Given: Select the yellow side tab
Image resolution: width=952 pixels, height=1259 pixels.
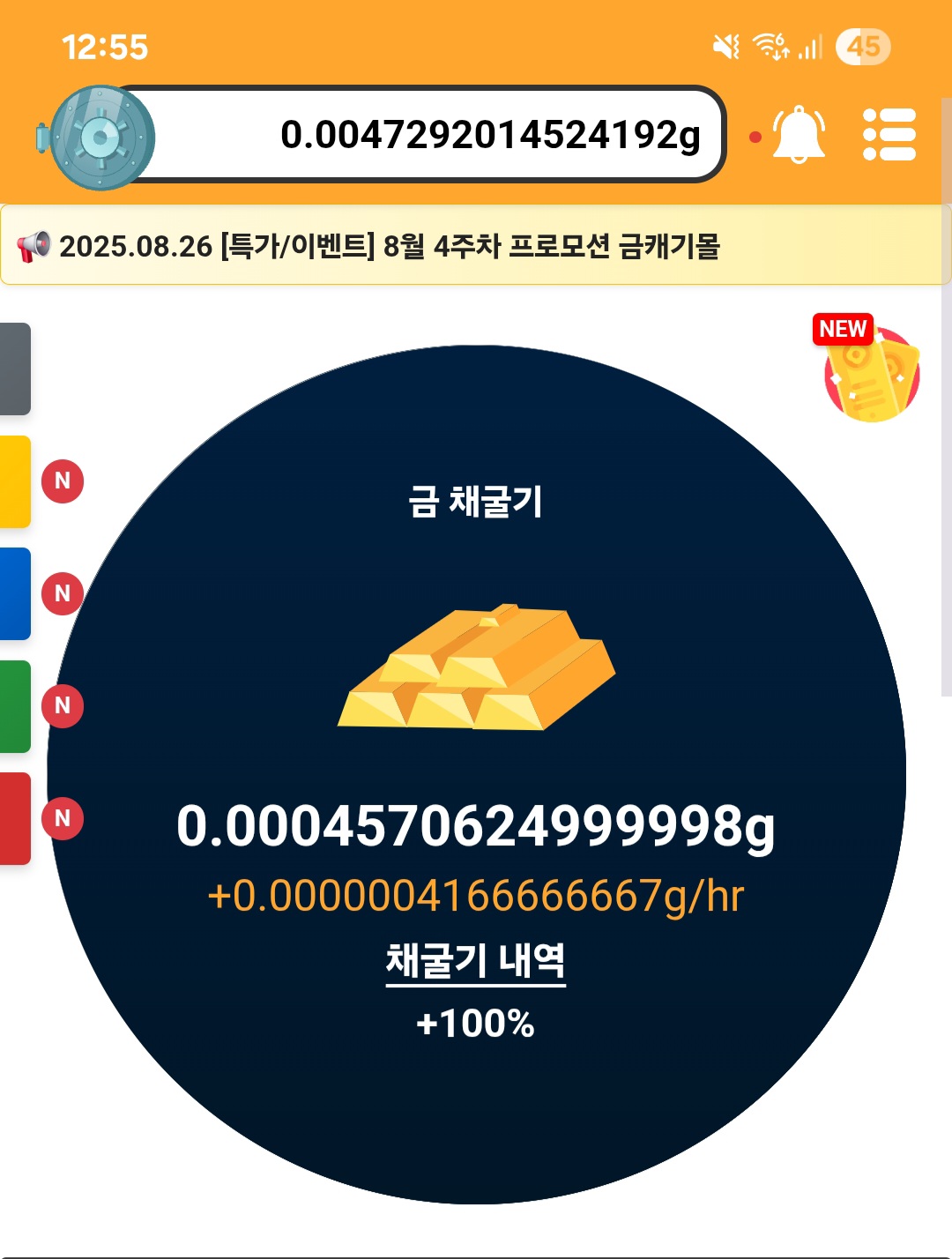Looking at the screenshot, I should [x=15, y=481].
